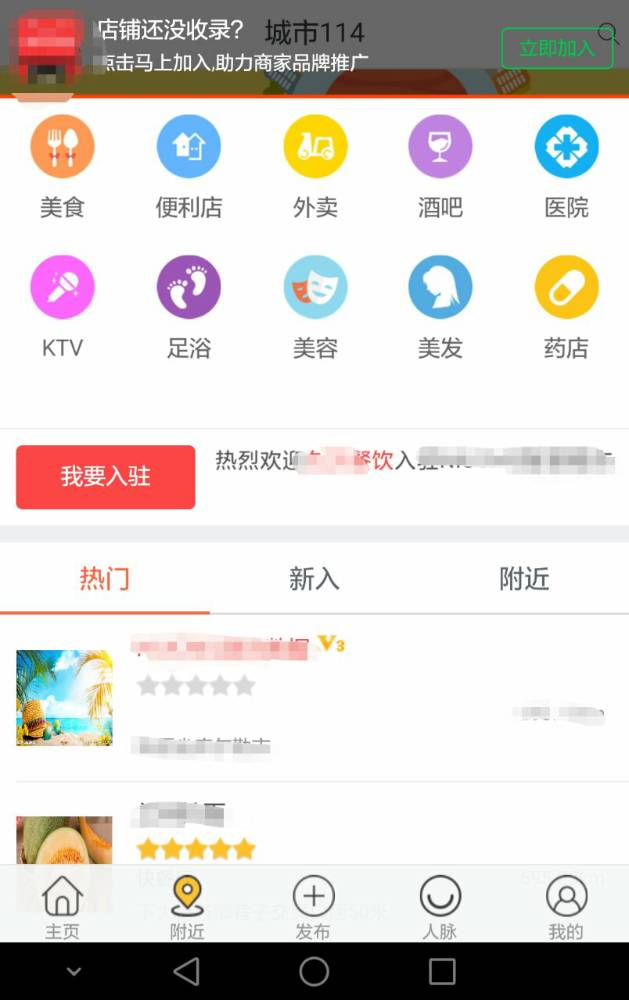Switch to the 人脉 tab

click(439, 907)
